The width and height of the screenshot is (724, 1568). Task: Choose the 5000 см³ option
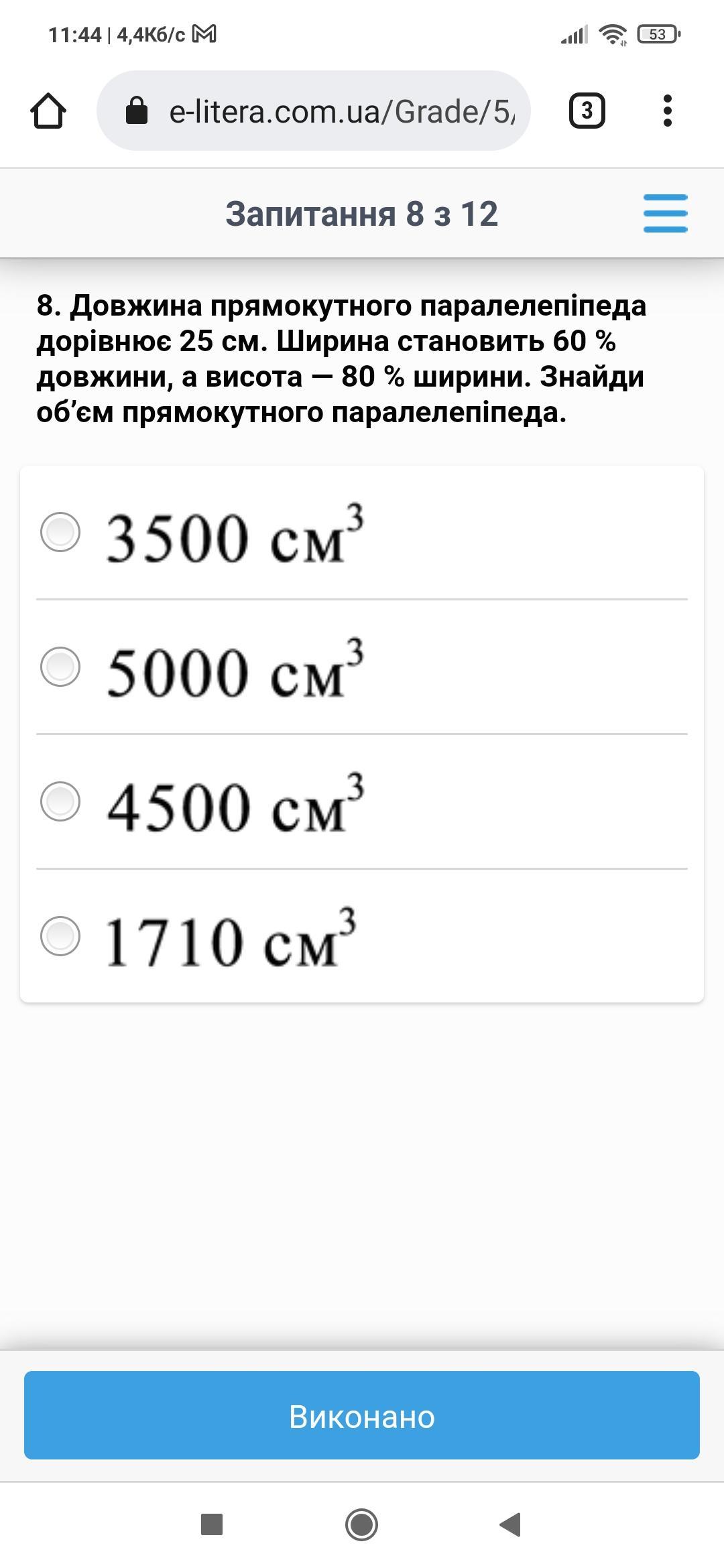tap(60, 667)
